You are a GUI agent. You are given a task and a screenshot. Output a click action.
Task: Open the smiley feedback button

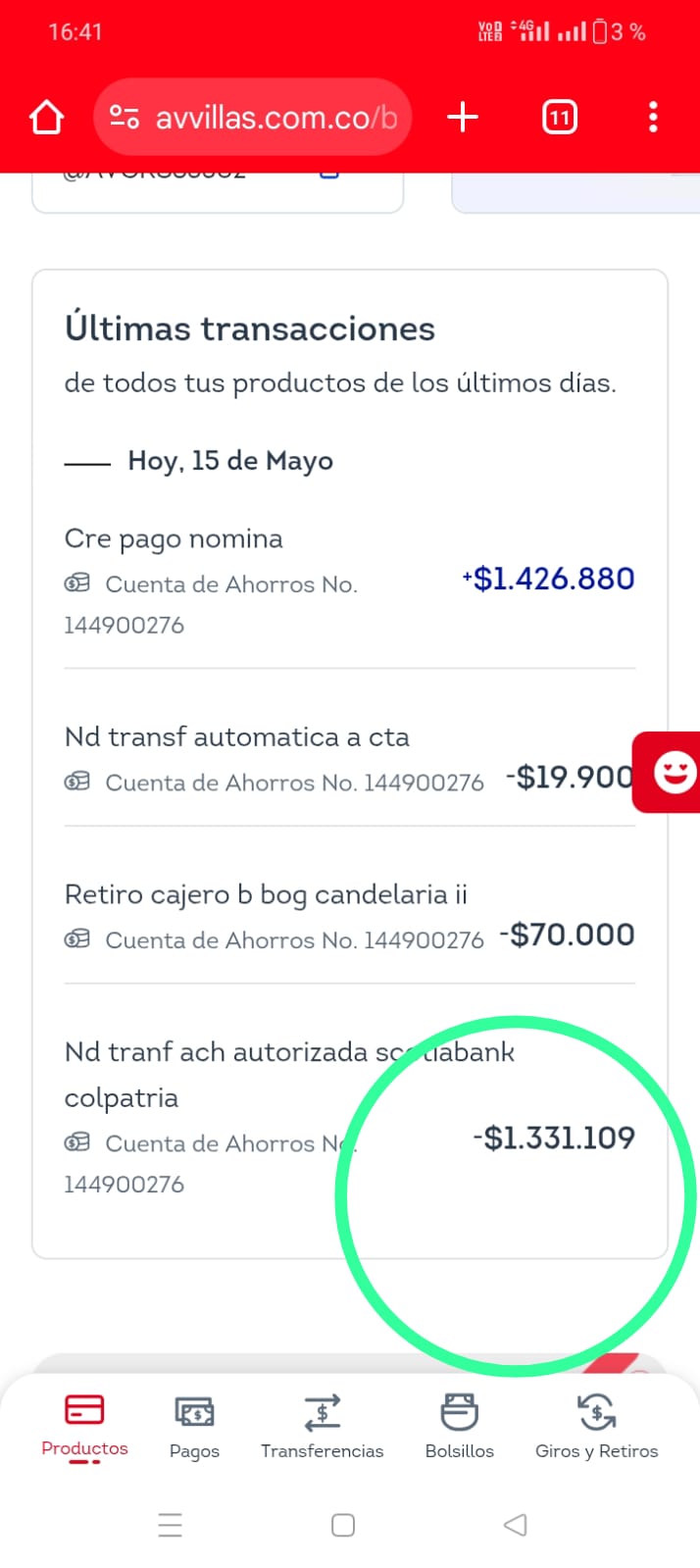tap(673, 773)
